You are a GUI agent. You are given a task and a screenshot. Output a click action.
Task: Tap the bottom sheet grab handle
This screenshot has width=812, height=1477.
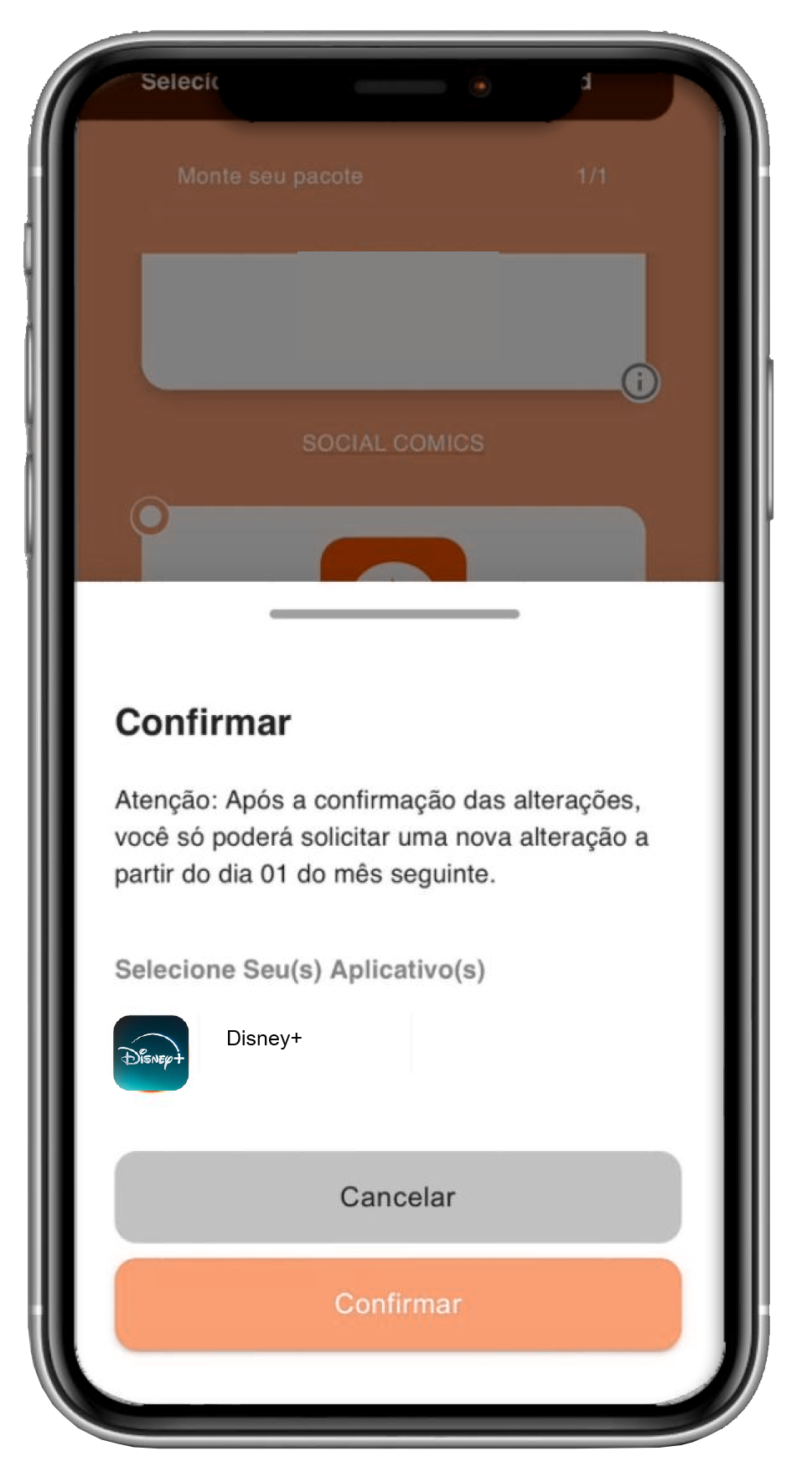coord(395,614)
